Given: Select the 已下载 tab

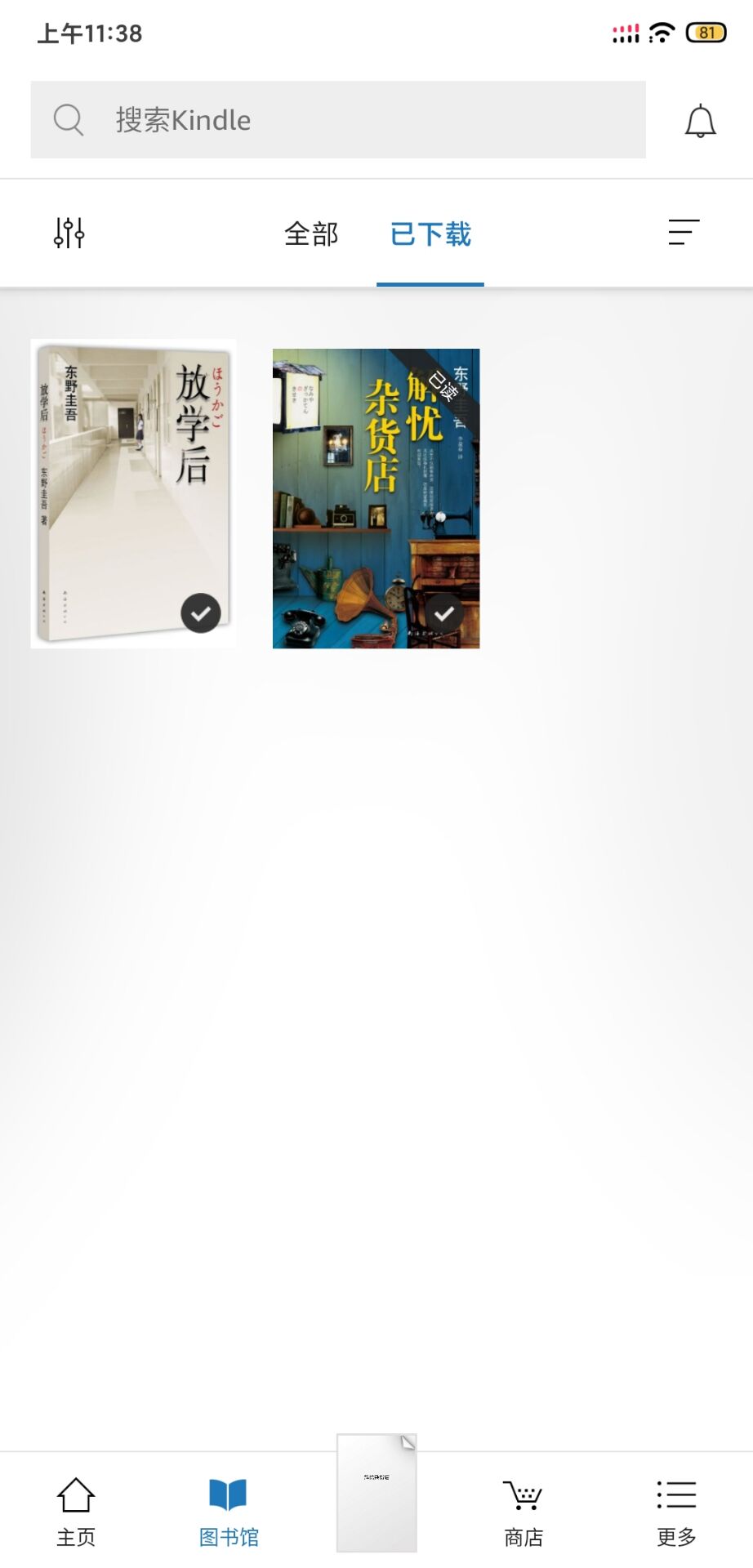Looking at the screenshot, I should 430,234.
